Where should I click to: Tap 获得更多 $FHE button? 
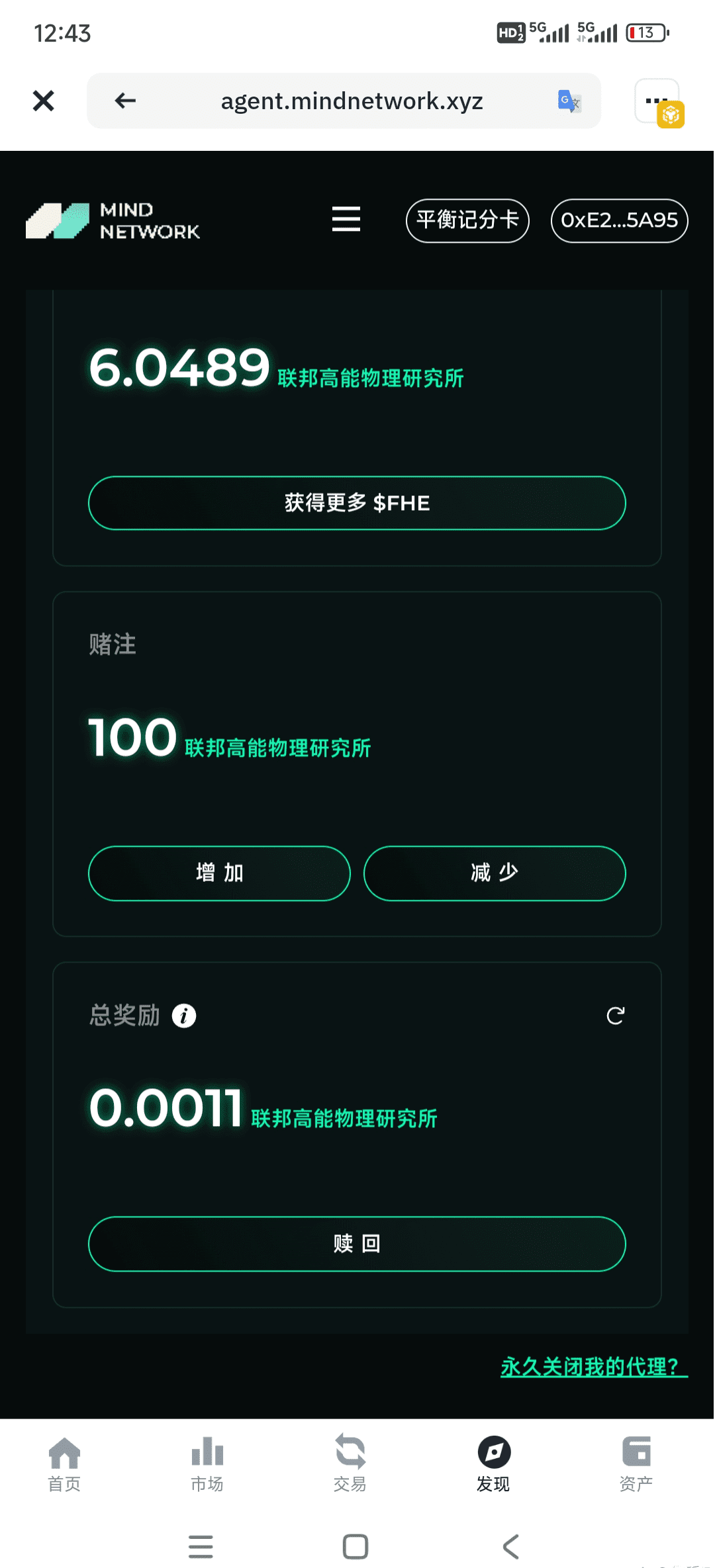(x=357, y=503)
